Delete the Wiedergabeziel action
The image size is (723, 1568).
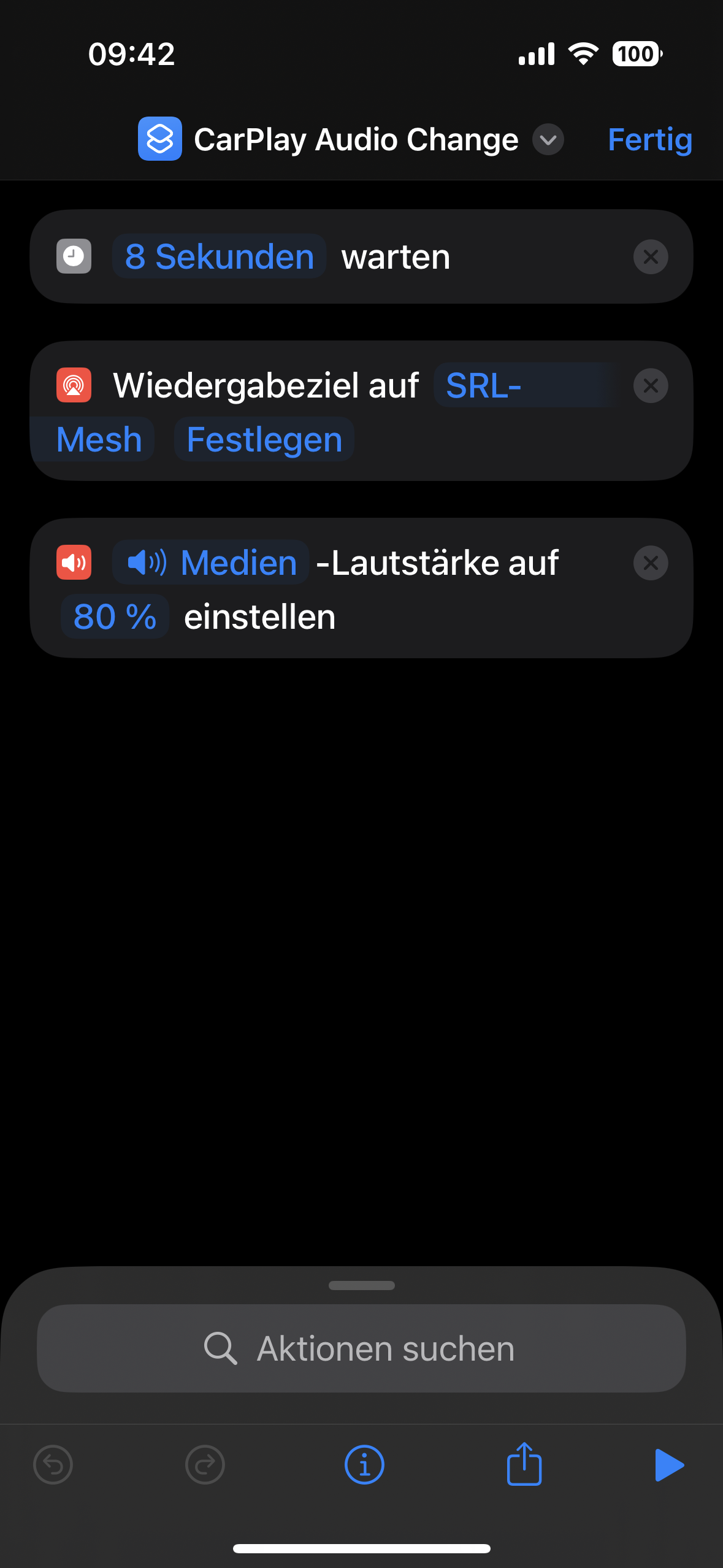[651, 385]
